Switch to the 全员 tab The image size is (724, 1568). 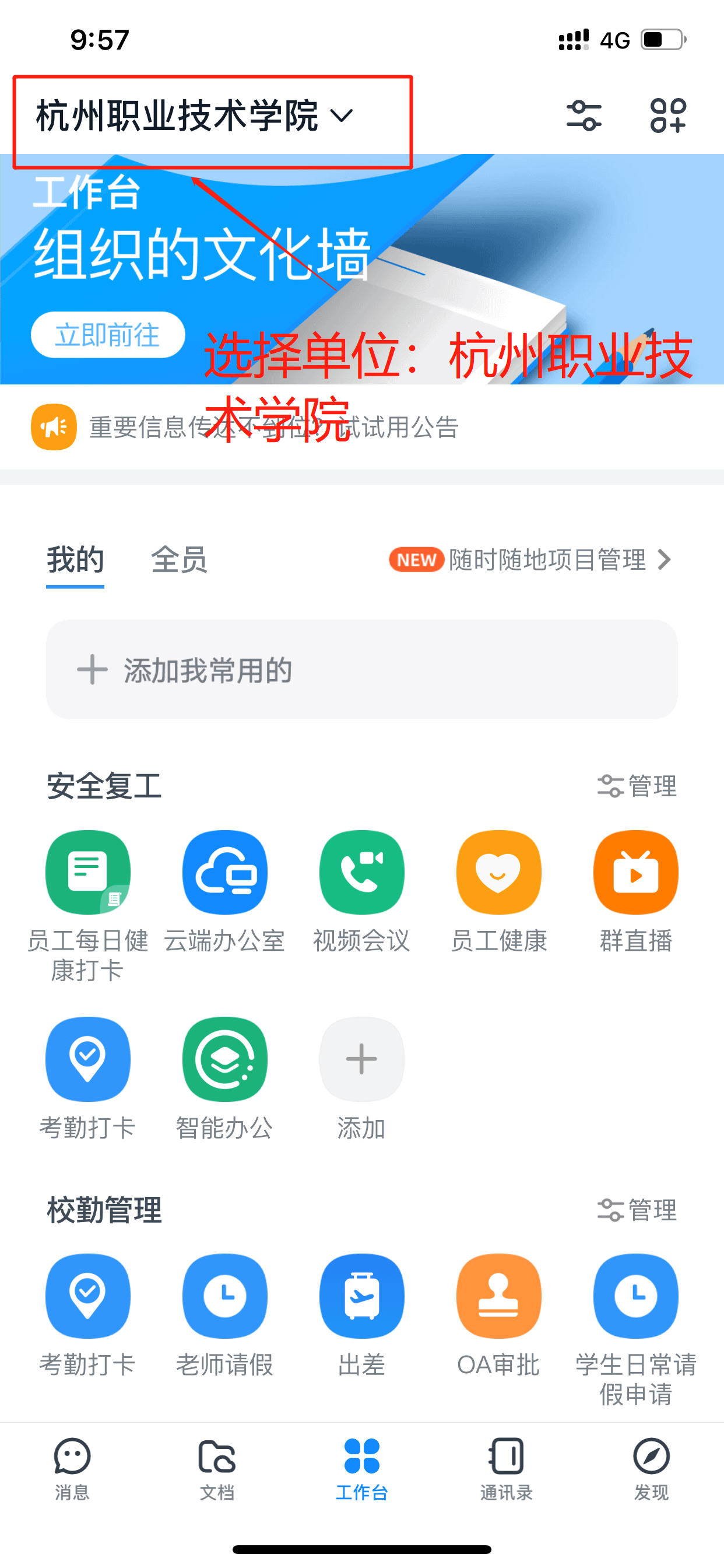point(179,559)
